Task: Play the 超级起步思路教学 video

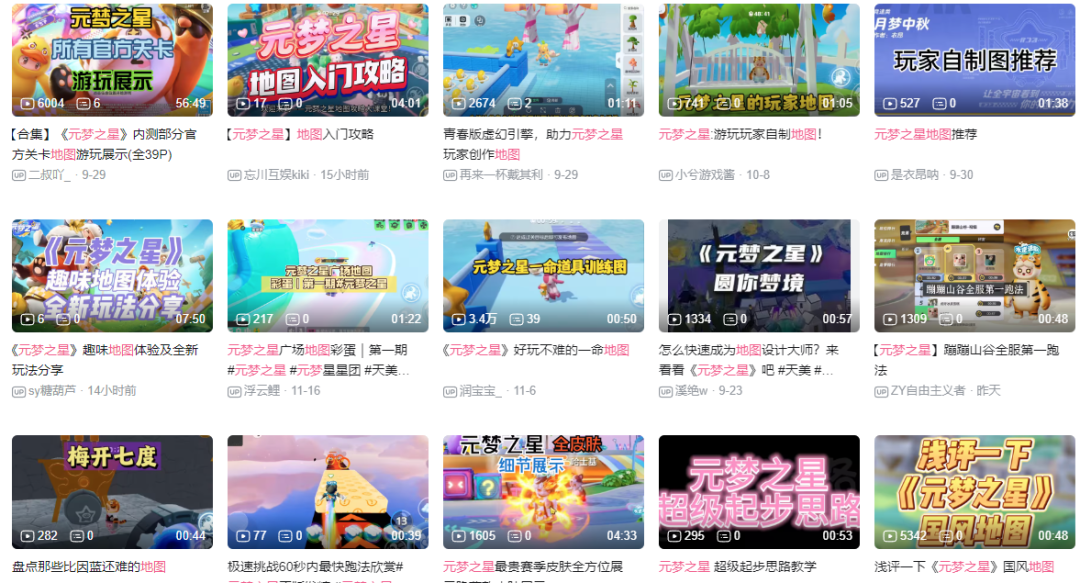Action: pos(759,491)
